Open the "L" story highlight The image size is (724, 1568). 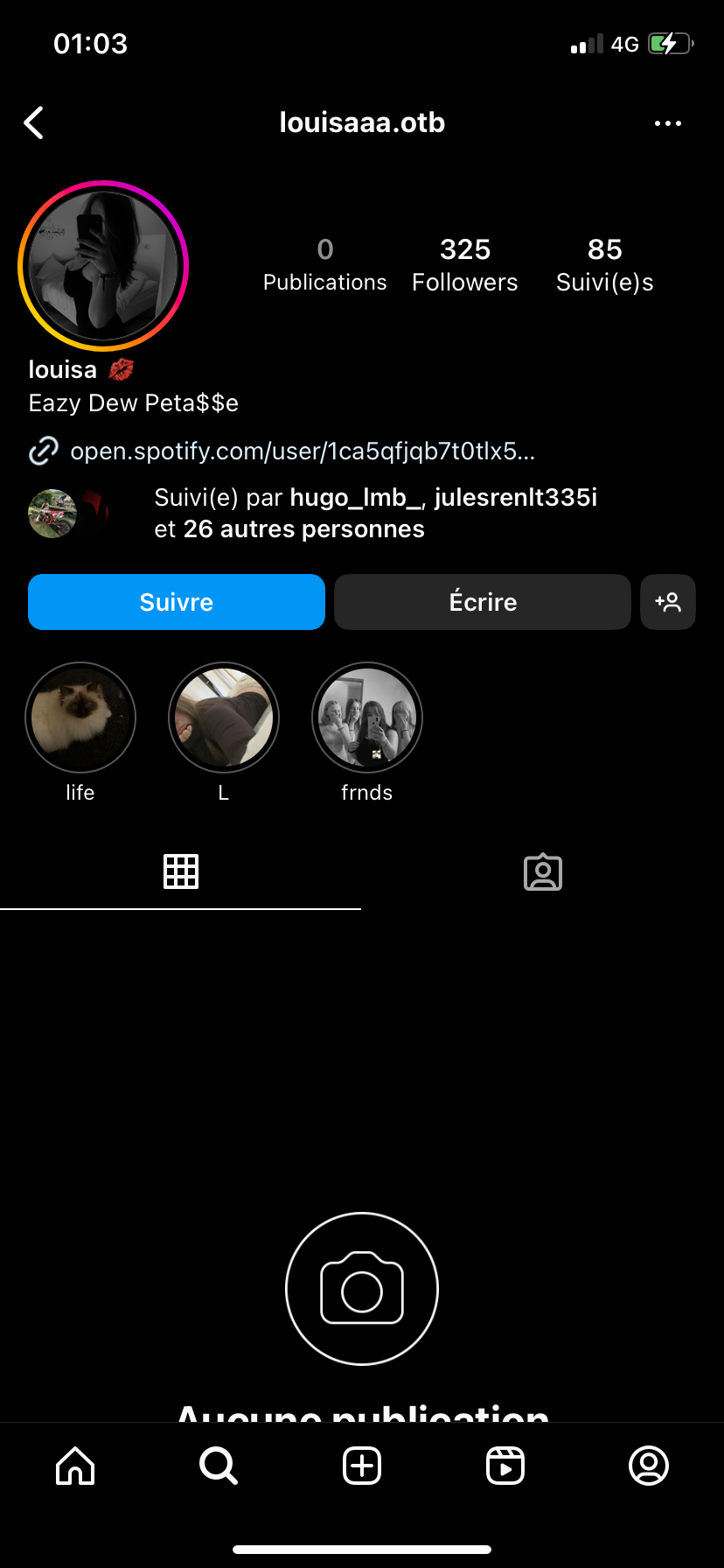(224, 717)
